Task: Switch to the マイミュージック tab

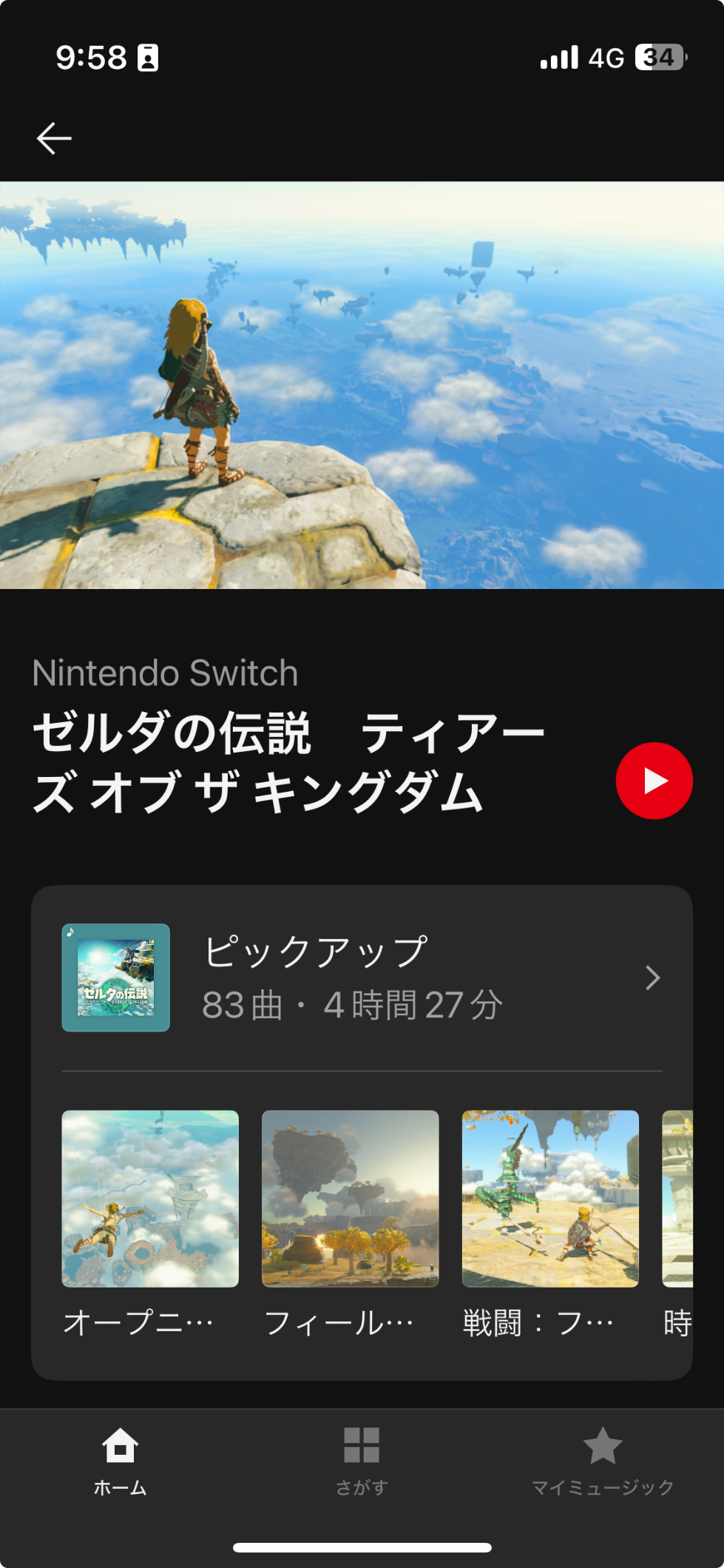Action: click(603, 1461)
